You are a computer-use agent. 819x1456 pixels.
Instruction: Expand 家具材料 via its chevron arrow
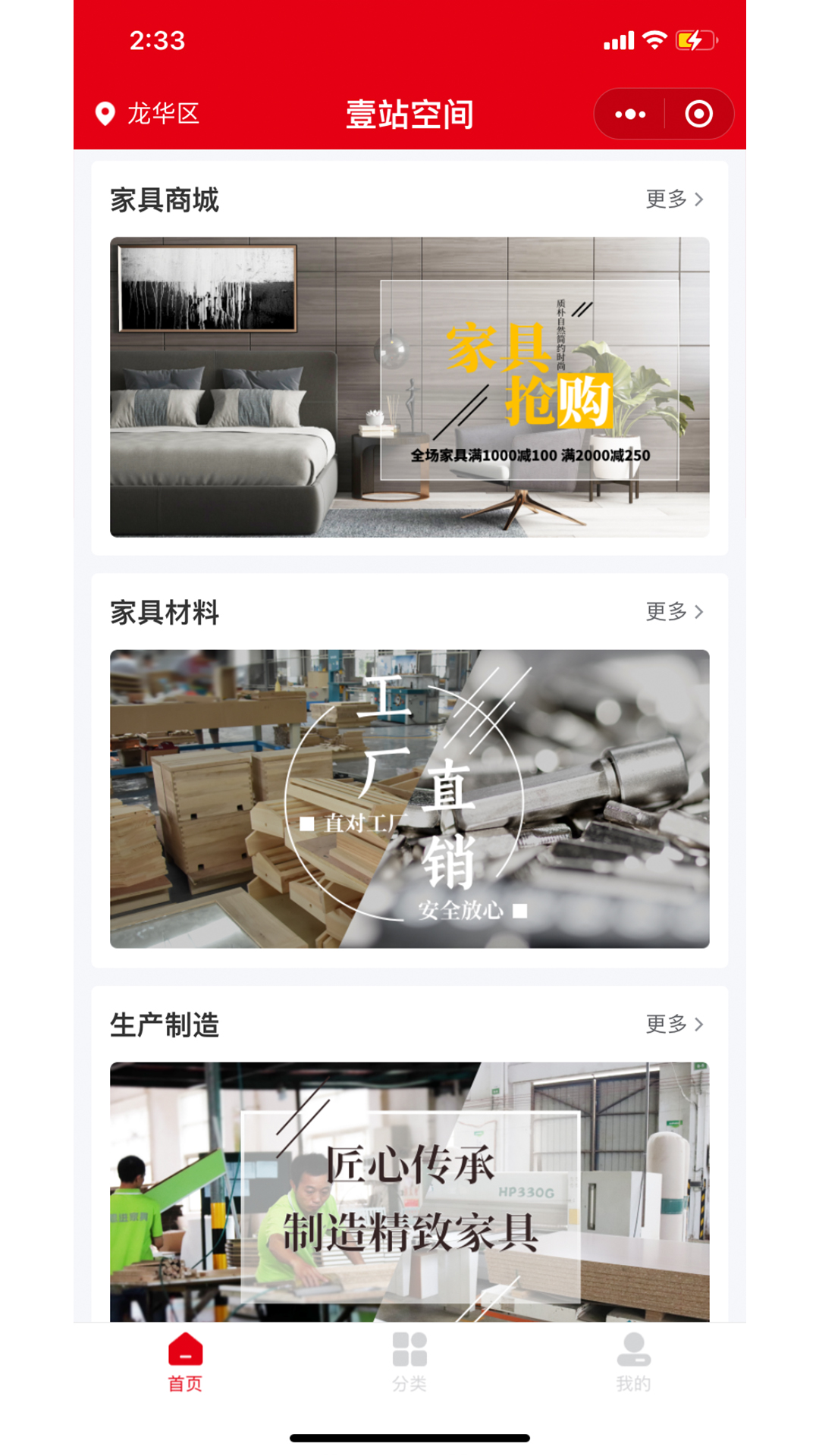(x=698, y=612)
